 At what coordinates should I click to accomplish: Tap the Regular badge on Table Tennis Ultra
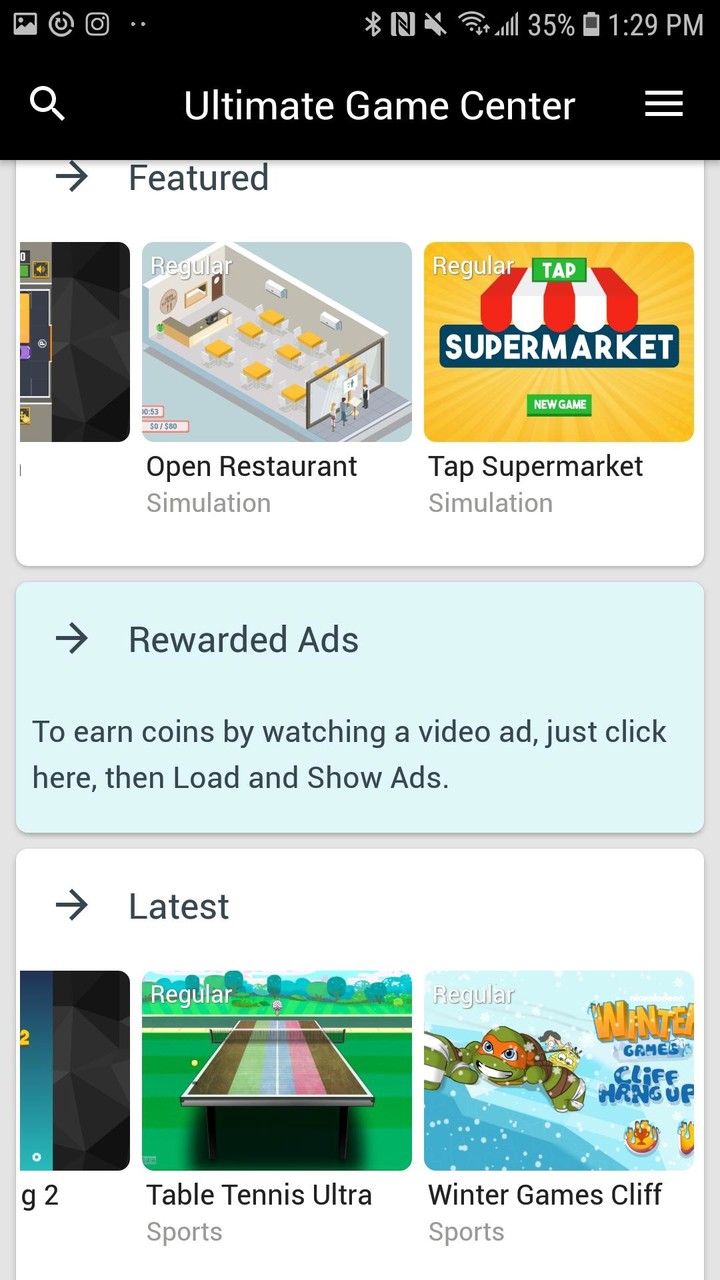point(191,995)
